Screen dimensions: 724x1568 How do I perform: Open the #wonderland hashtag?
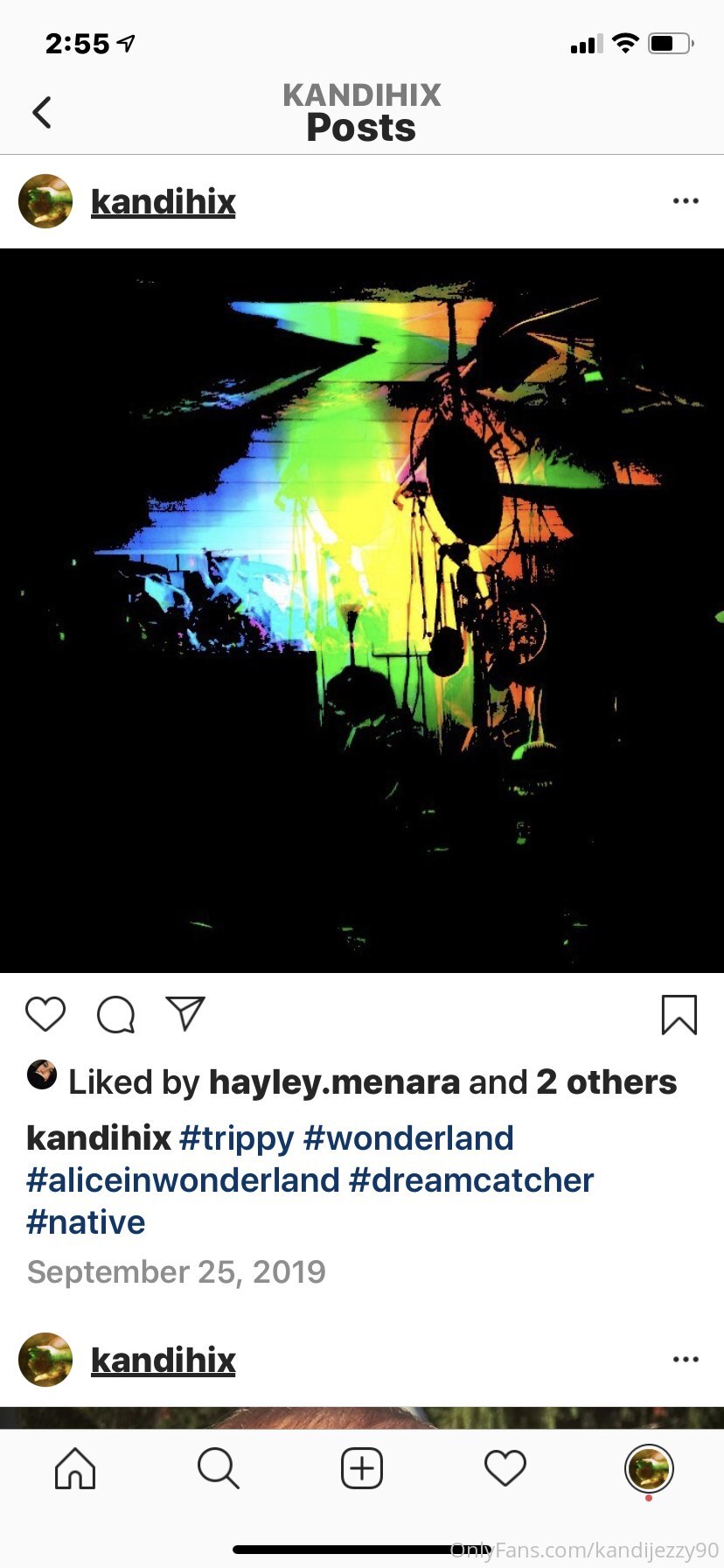tap(408, 1138)
